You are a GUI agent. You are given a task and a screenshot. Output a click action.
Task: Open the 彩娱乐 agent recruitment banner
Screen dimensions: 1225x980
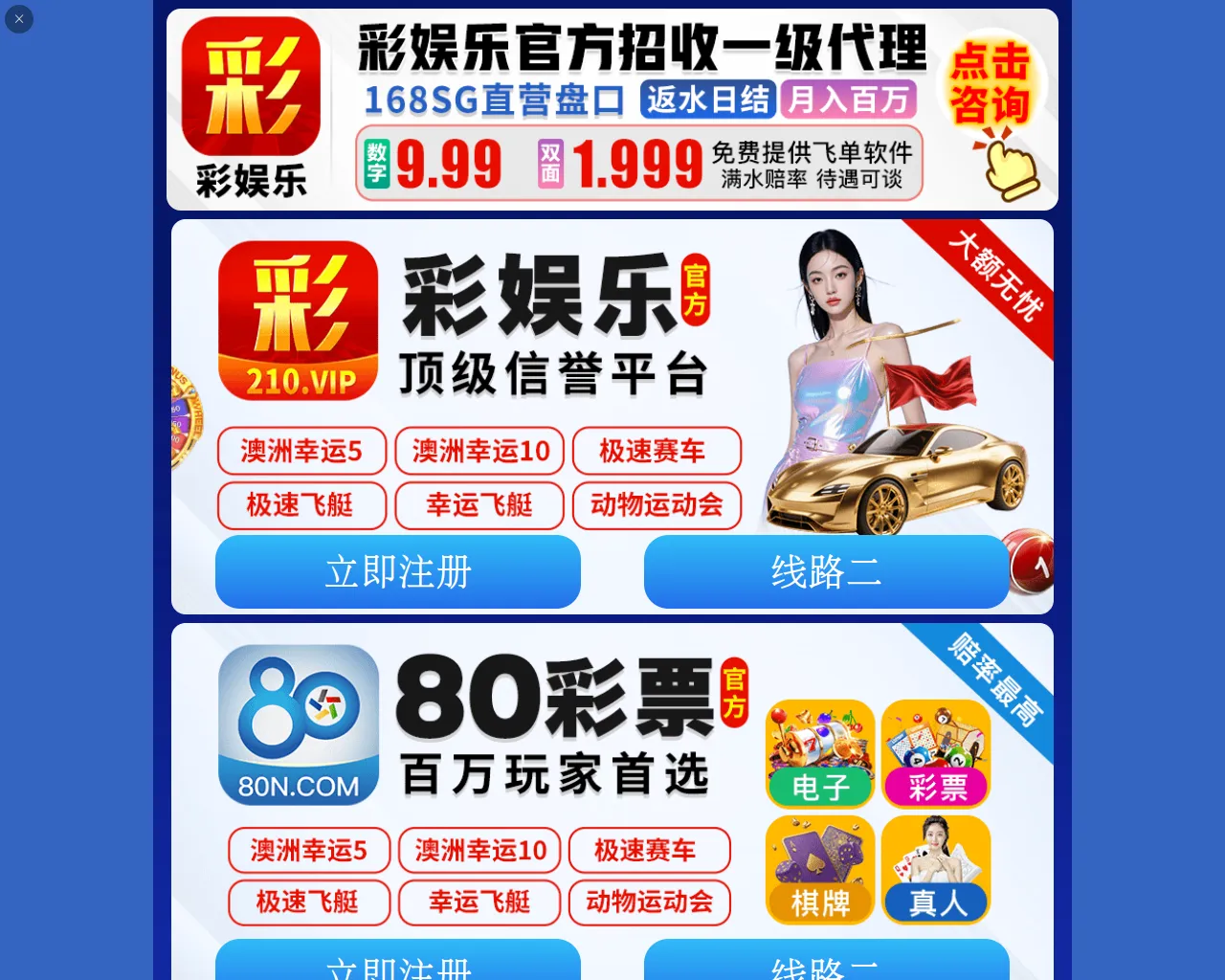pyautogui.click(x=612, y=109)
